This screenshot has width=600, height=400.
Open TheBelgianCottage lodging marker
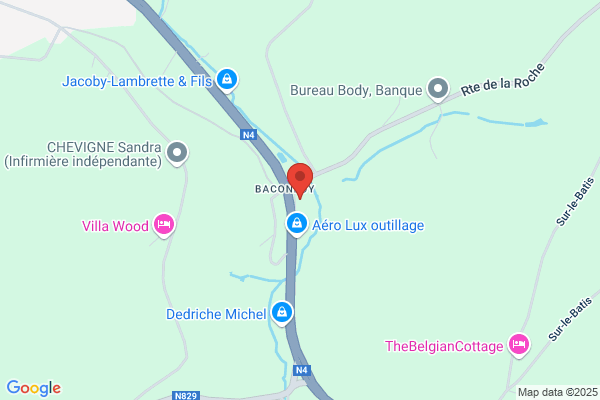click(519, 346)
